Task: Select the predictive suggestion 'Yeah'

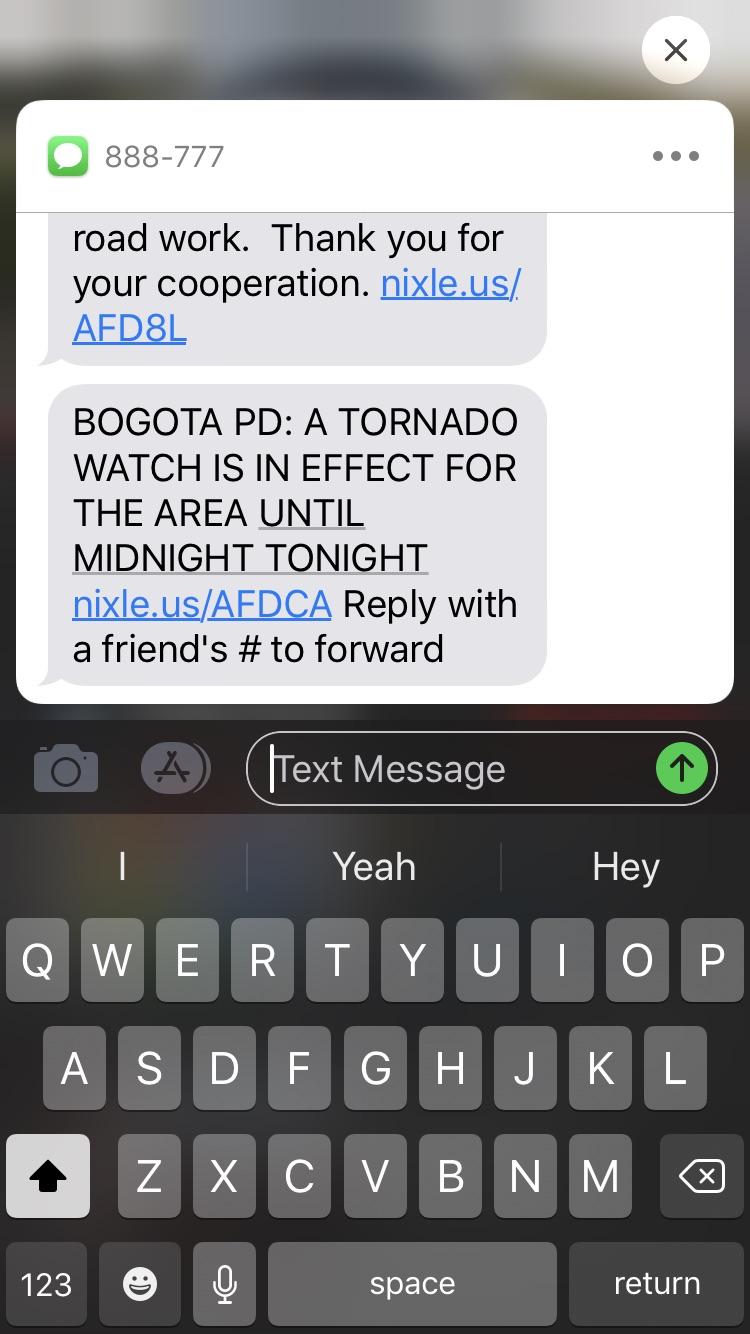Action: point(373,866)
